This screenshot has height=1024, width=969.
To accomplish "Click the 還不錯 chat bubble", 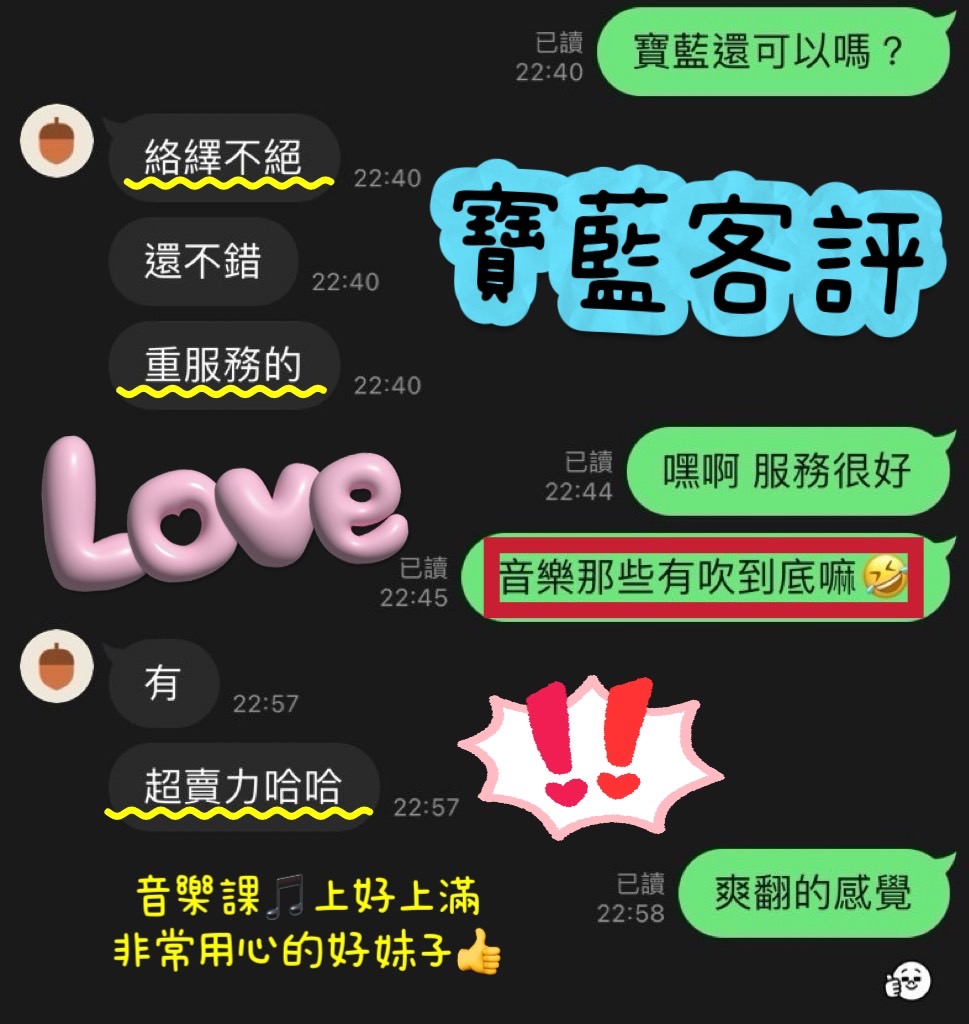I will (202, 262).
